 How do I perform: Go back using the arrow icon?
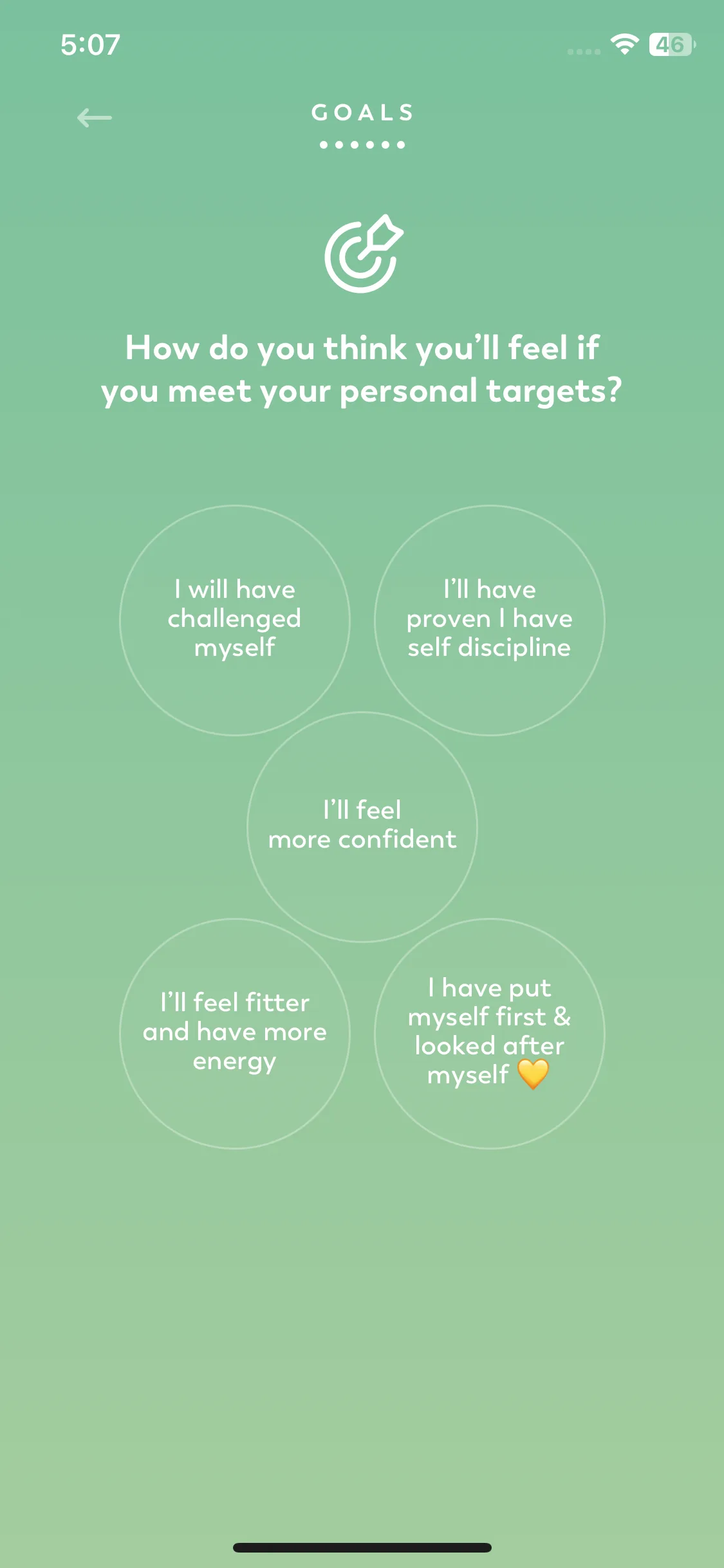[x=94, y=118]
